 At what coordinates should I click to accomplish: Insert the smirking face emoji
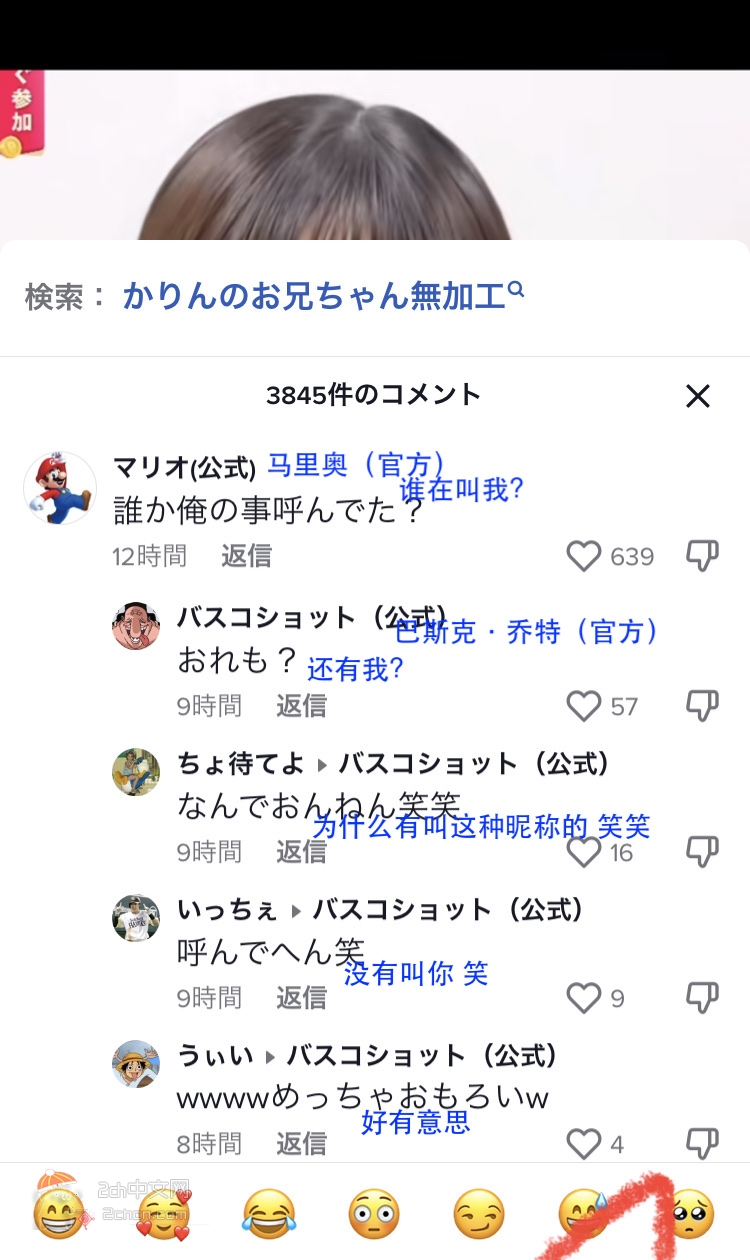click(x=478, y=1213)
